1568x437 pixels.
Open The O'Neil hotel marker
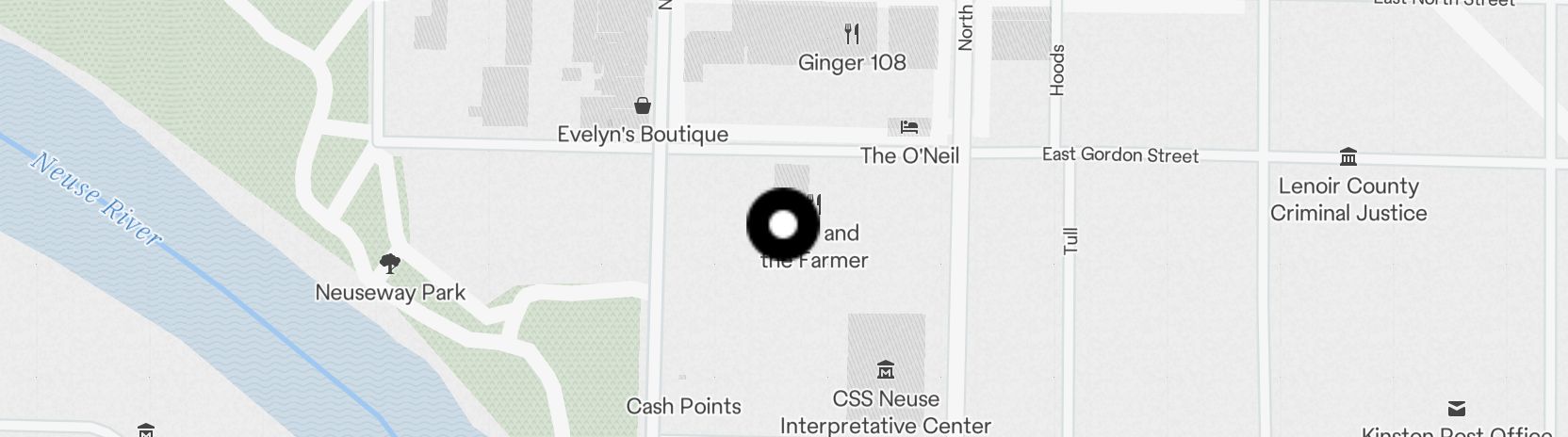coord(908,127)
